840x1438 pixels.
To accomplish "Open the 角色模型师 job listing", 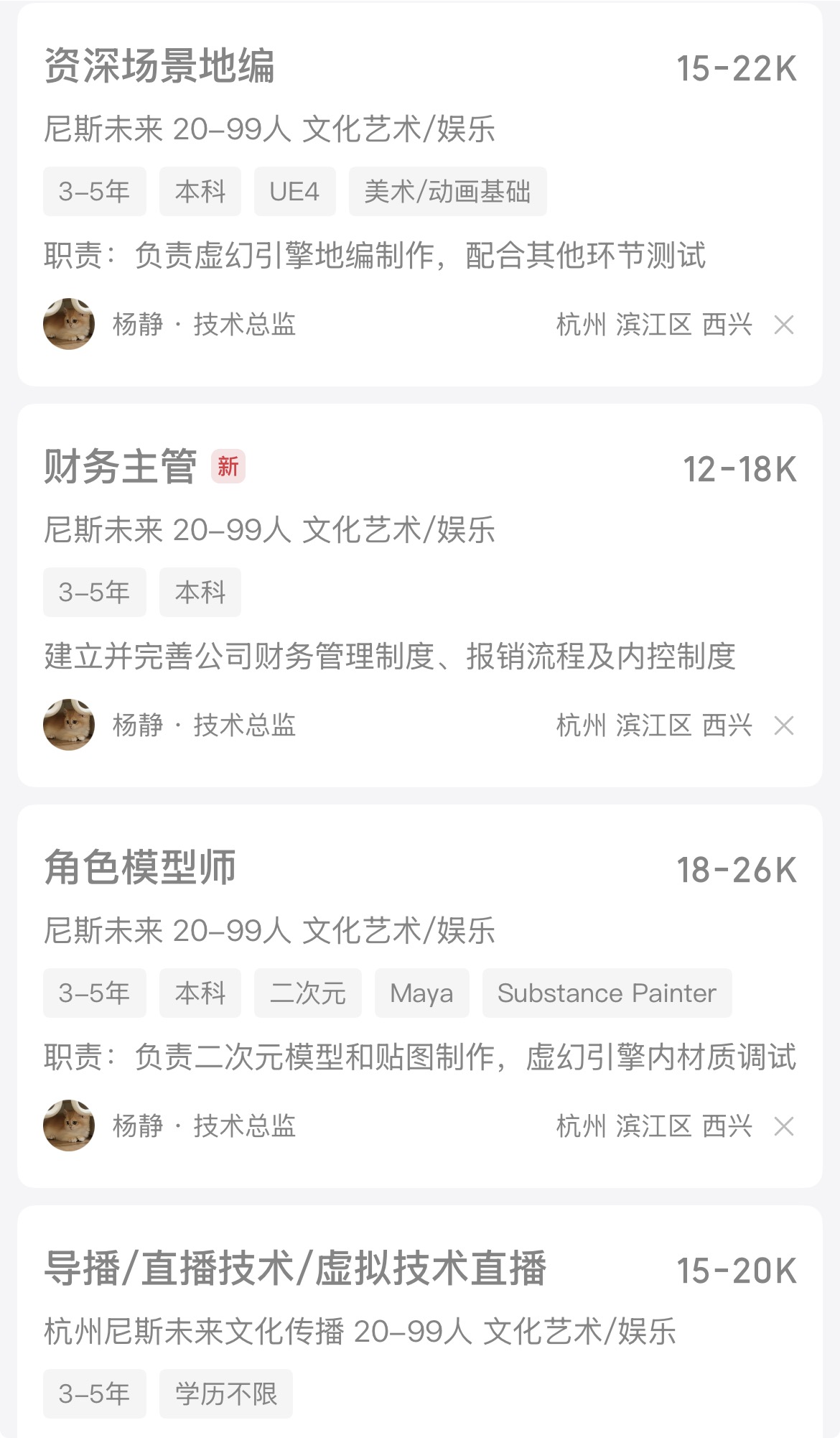I will (140, 868).
